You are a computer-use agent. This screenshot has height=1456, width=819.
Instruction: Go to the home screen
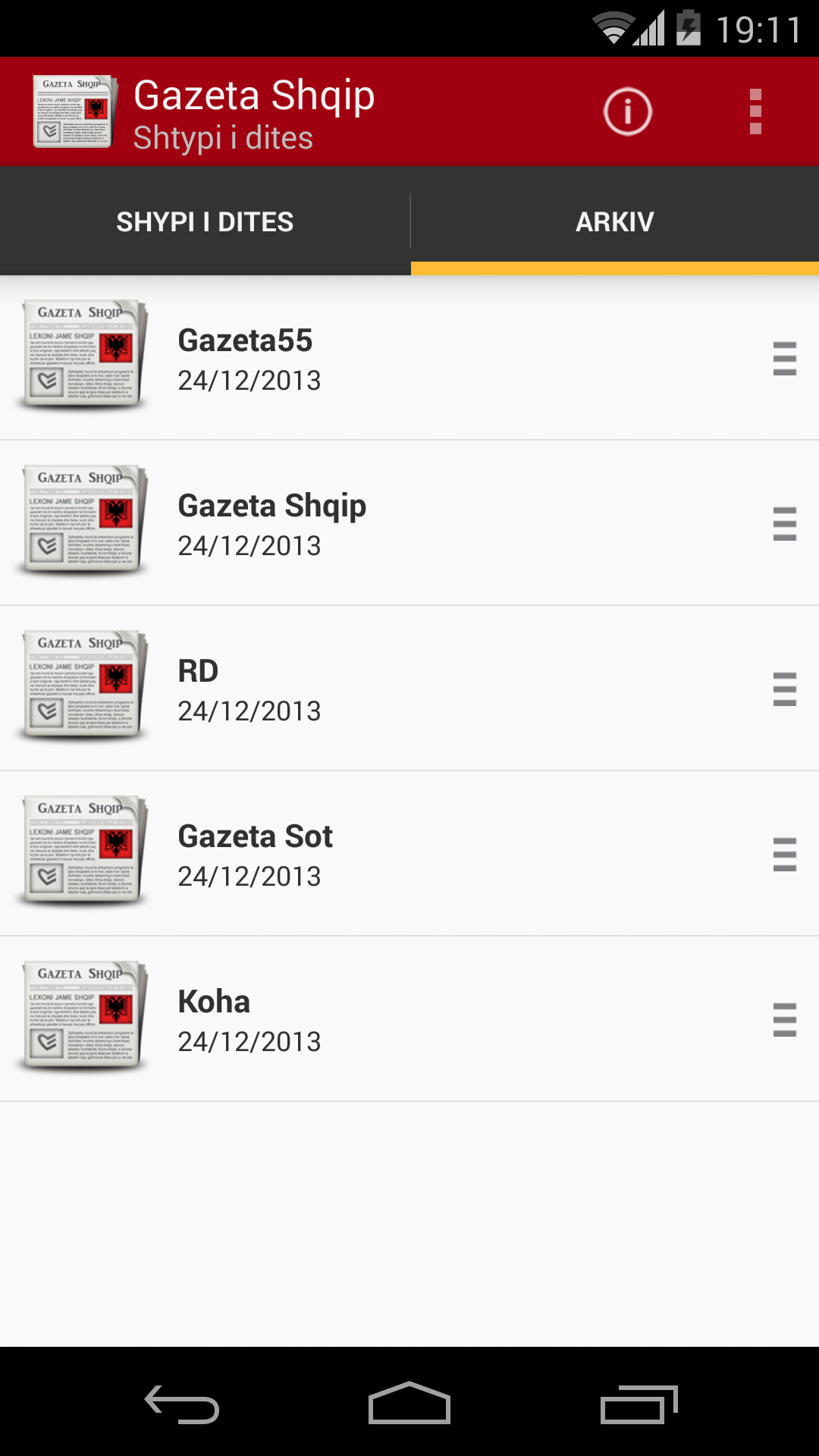[x=409, y=1404]
